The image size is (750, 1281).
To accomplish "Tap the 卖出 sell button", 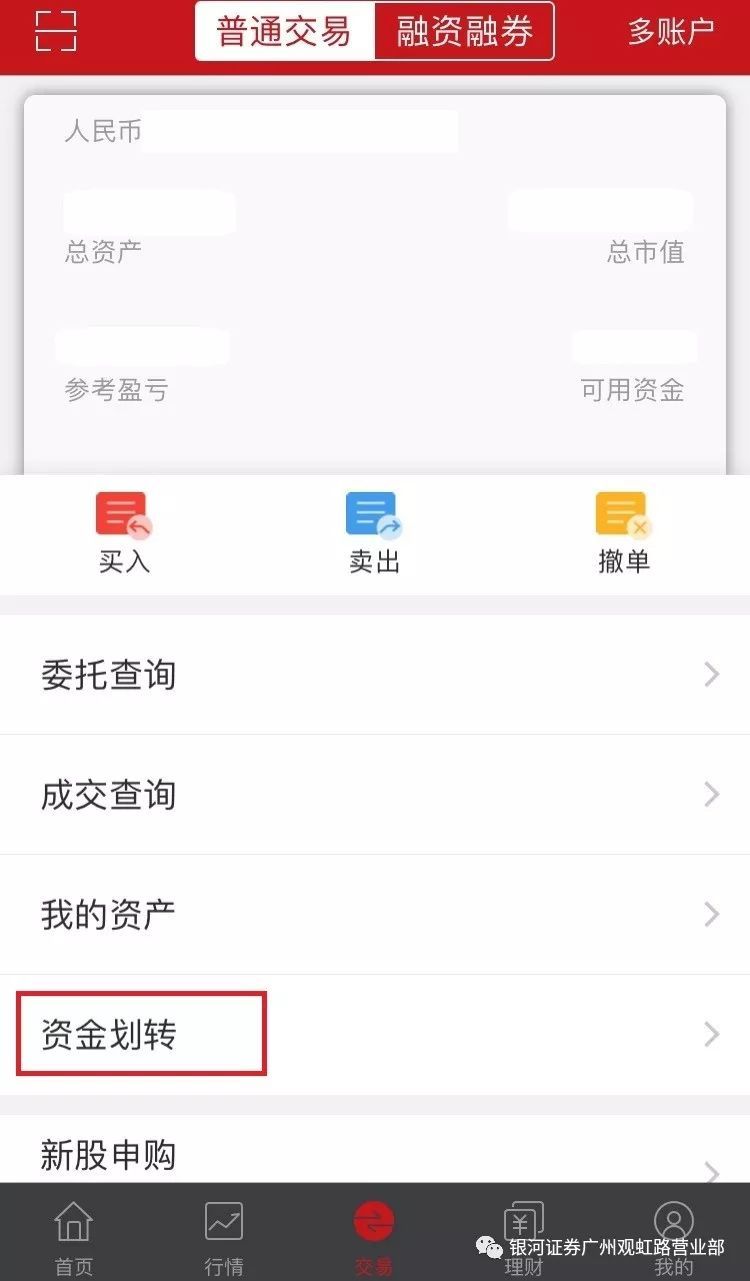I will (374, 533).
